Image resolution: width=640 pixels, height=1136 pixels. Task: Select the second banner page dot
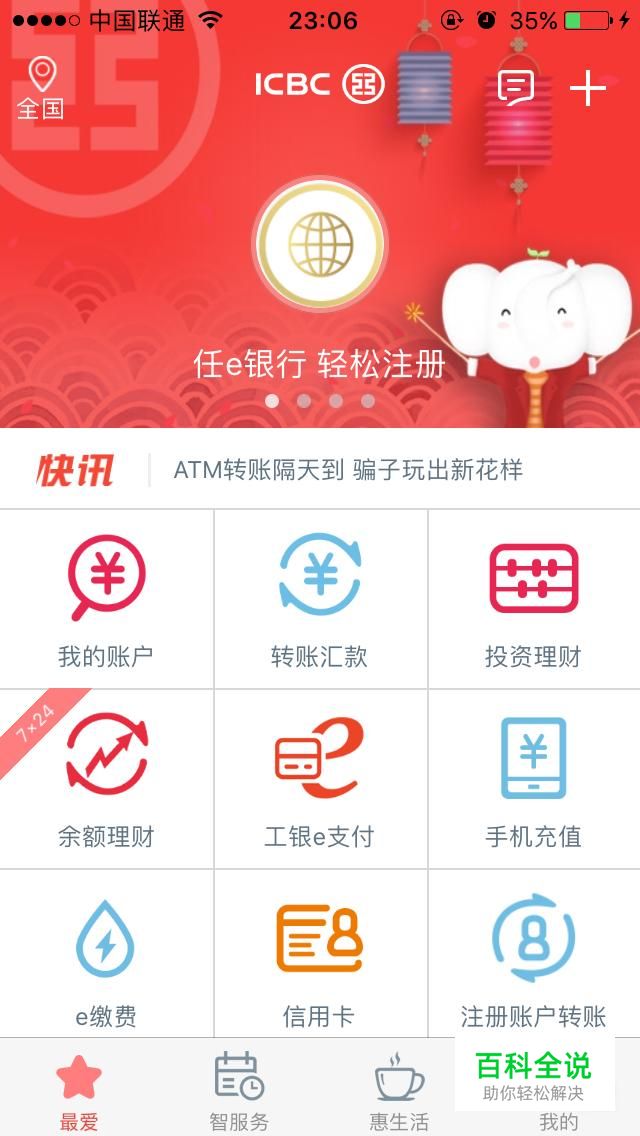point(304,401)
